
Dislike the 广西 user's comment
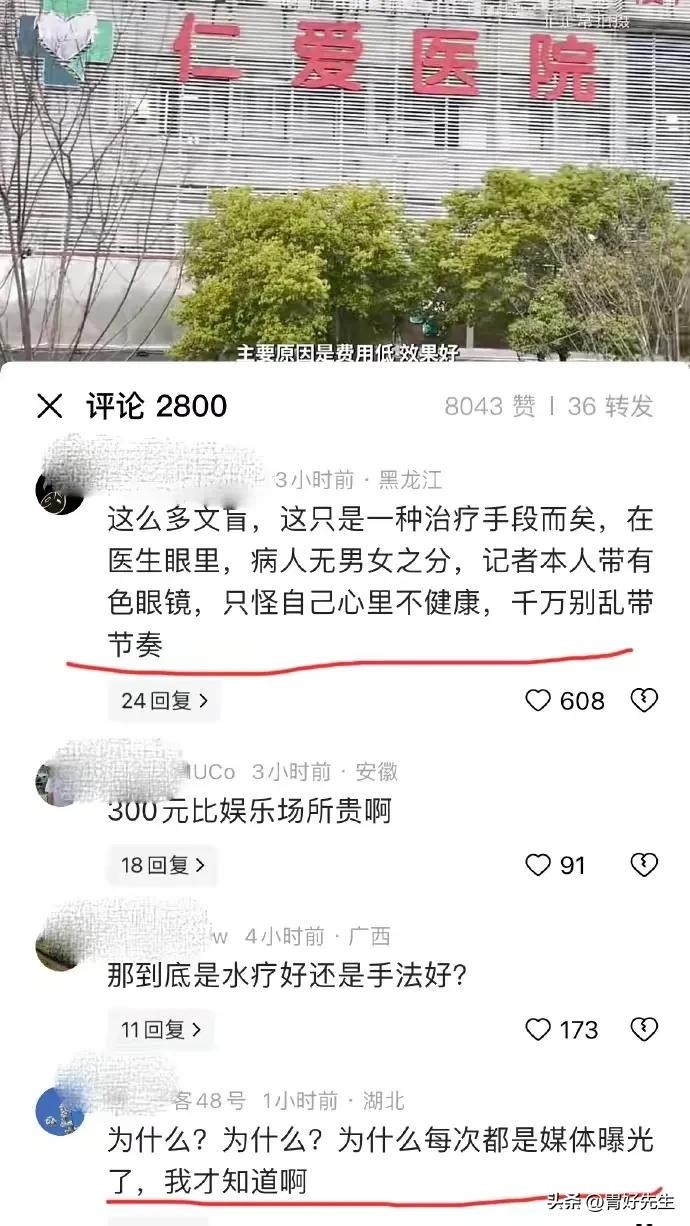(644, 1029)
